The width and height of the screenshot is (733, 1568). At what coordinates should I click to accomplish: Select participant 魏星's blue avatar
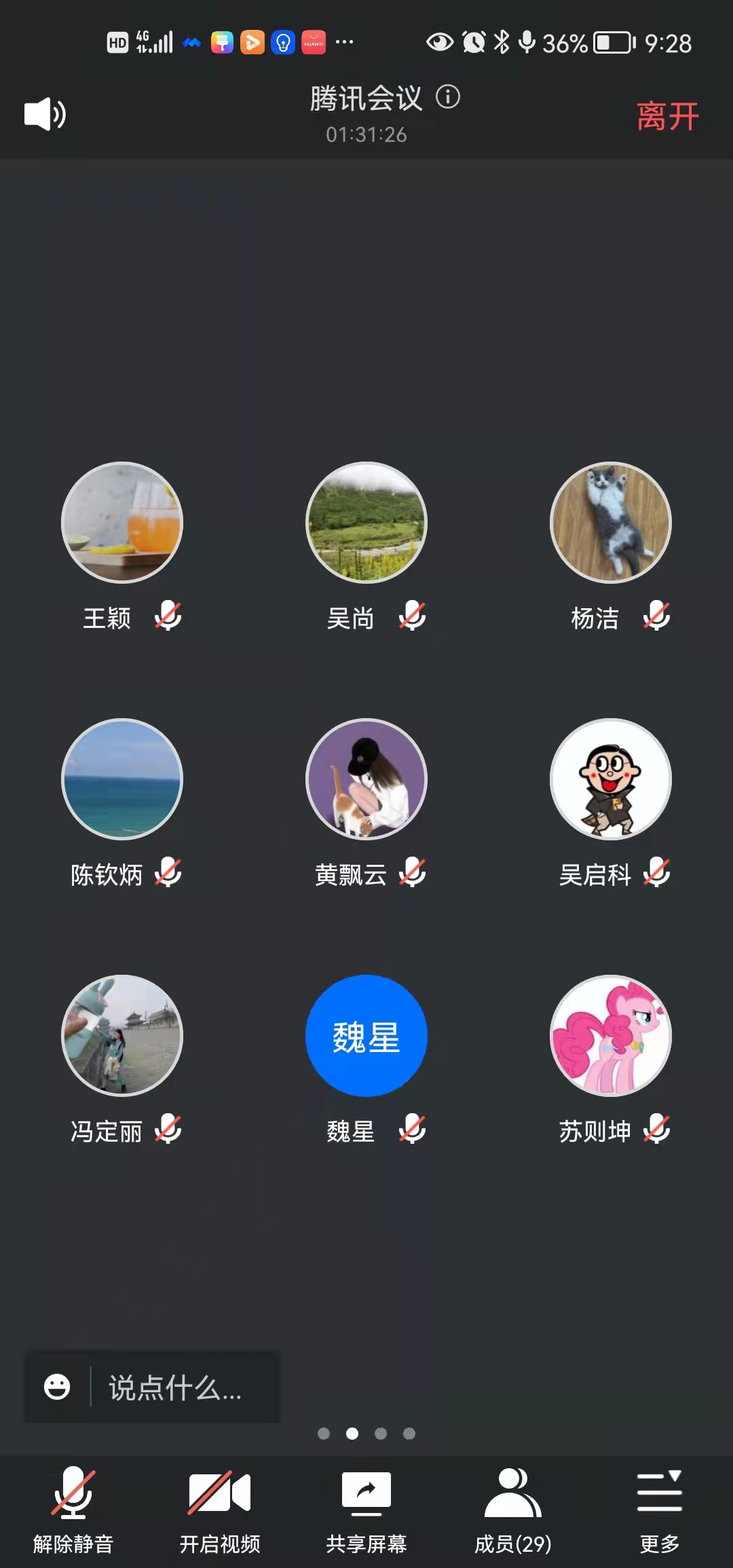(366, 1036)
